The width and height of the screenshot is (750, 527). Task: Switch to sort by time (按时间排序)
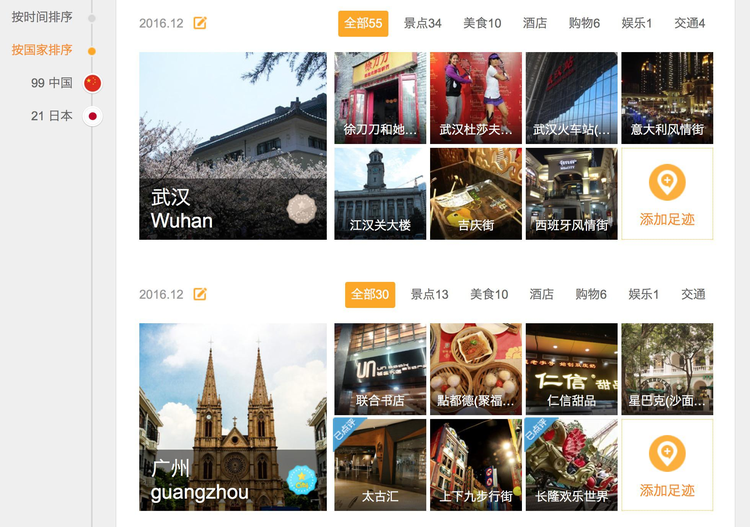pyautogui.click(x=42, y=17)
